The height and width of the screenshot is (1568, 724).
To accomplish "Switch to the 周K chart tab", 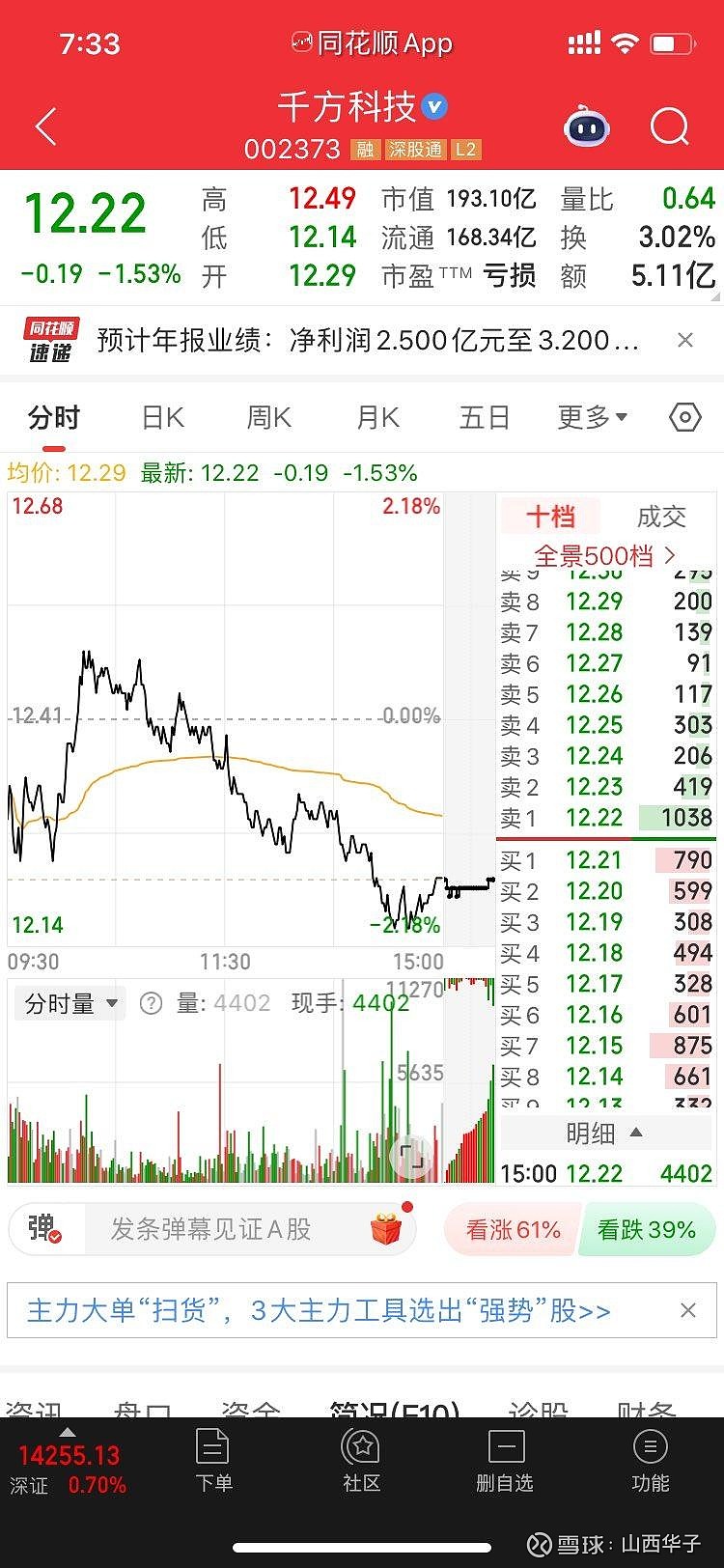I will pos(268,417).
